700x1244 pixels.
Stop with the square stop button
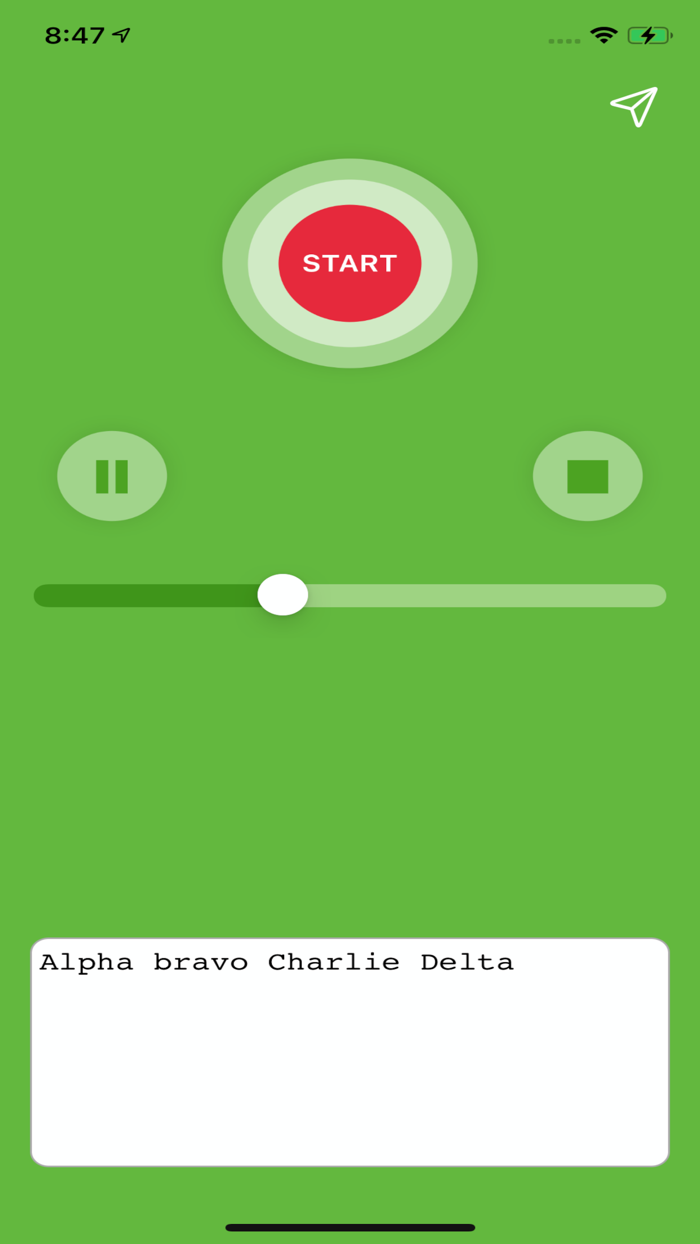[587, 476]
